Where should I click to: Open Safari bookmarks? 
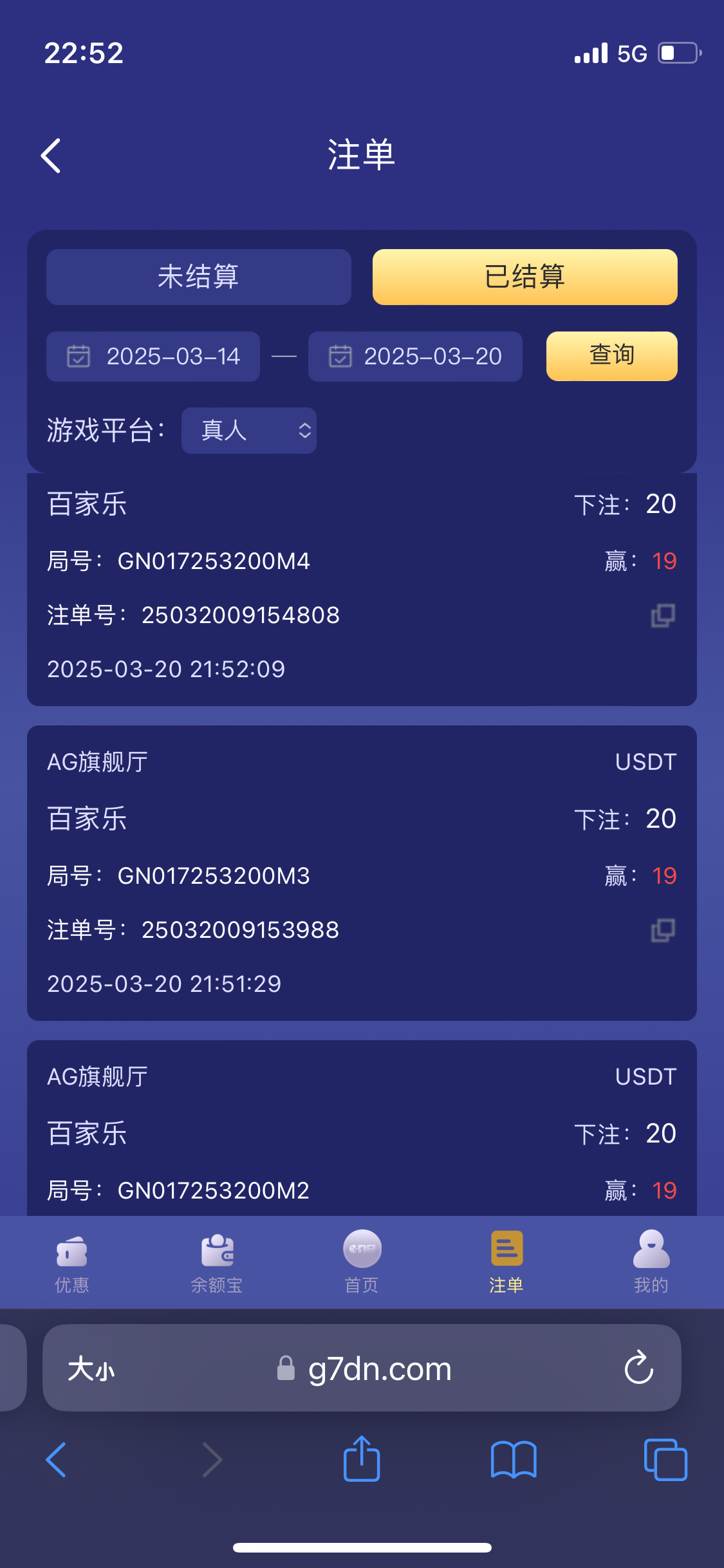pyautogui.click(x=513, y=1459)
